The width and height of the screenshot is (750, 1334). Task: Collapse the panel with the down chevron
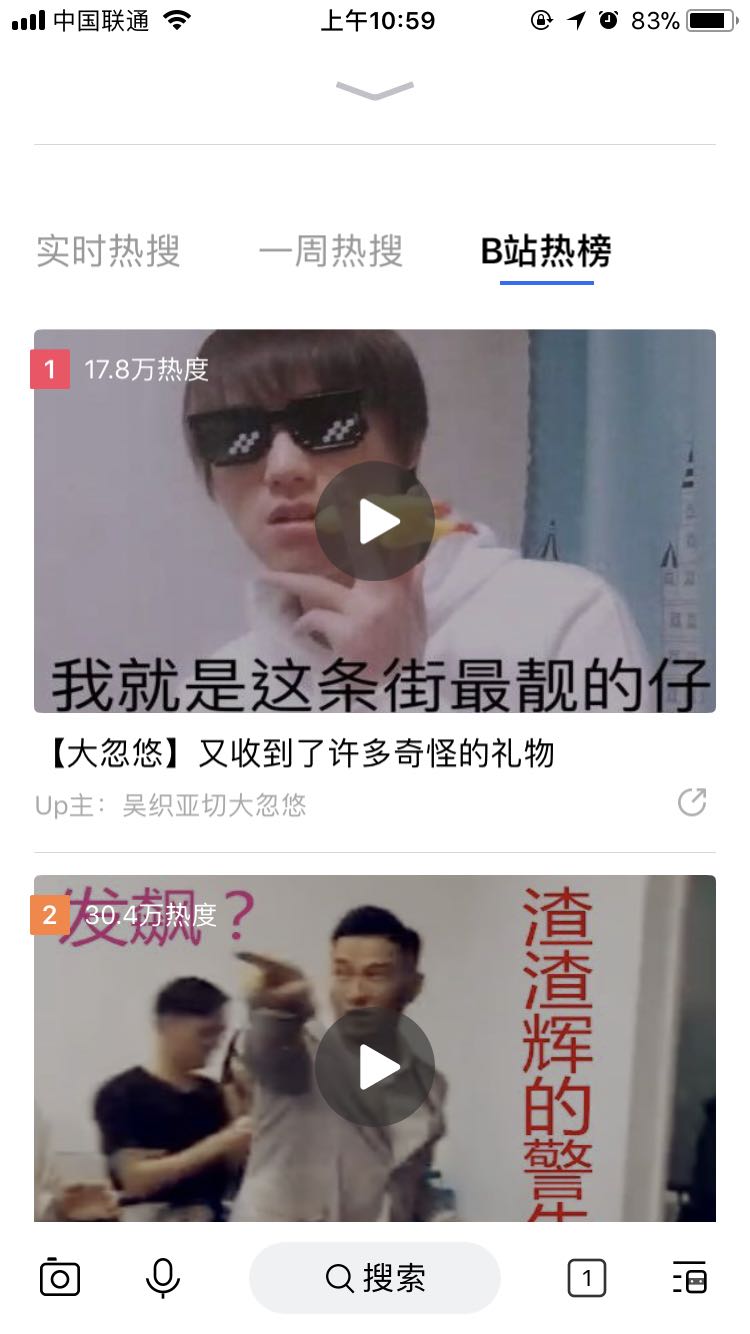coord(375,91)
